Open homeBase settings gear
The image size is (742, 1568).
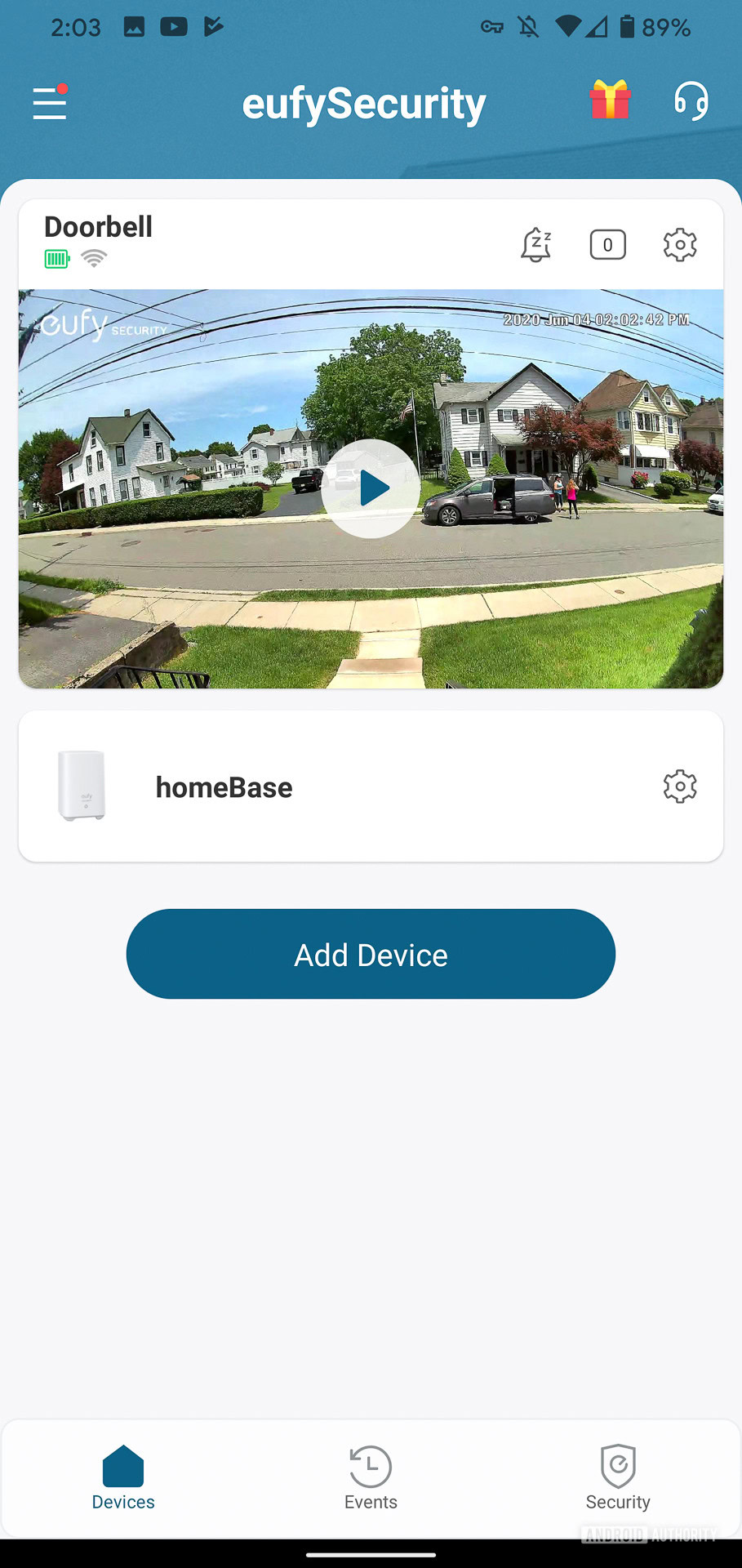click(x=679, y=786)
